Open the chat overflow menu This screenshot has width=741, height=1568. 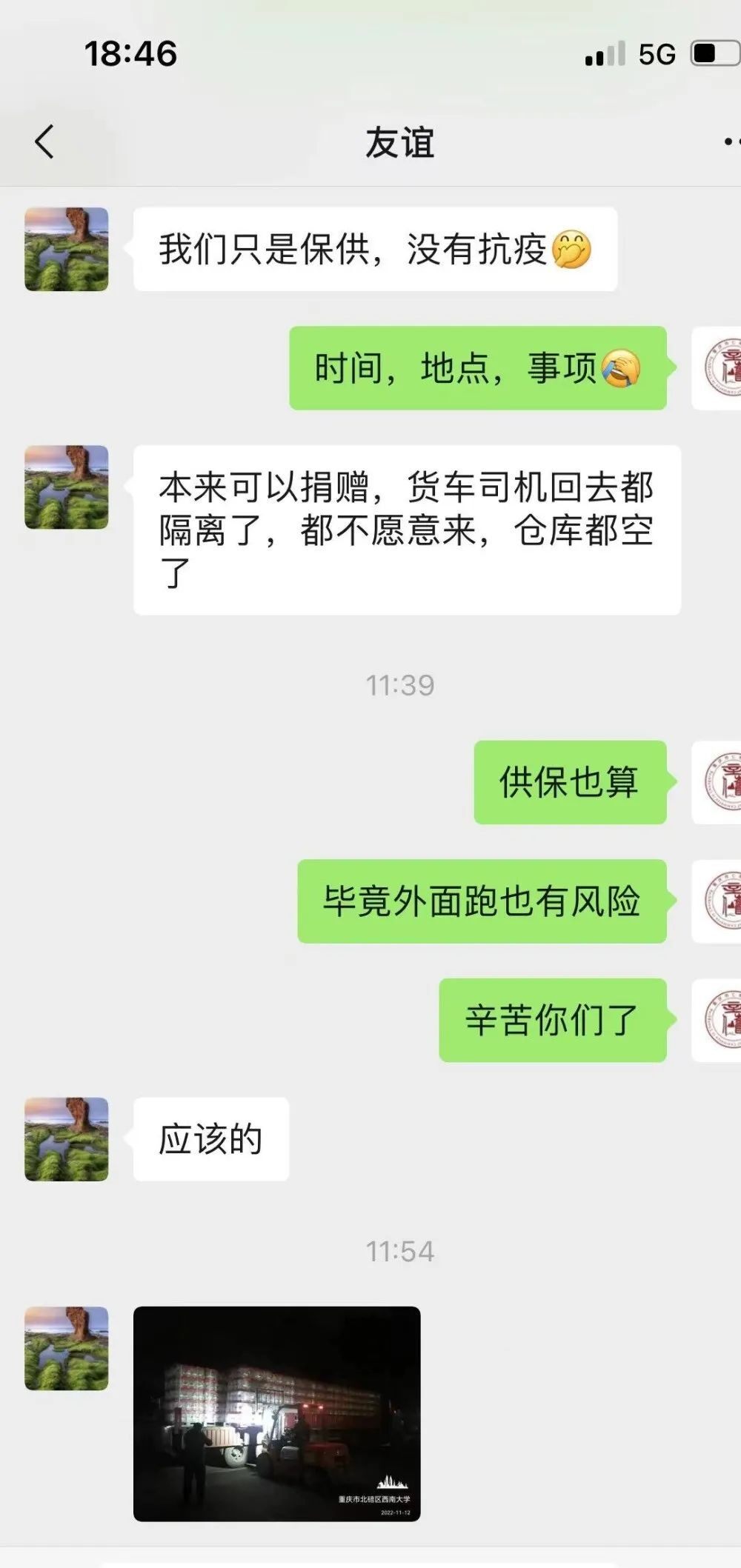pos(731,141)
